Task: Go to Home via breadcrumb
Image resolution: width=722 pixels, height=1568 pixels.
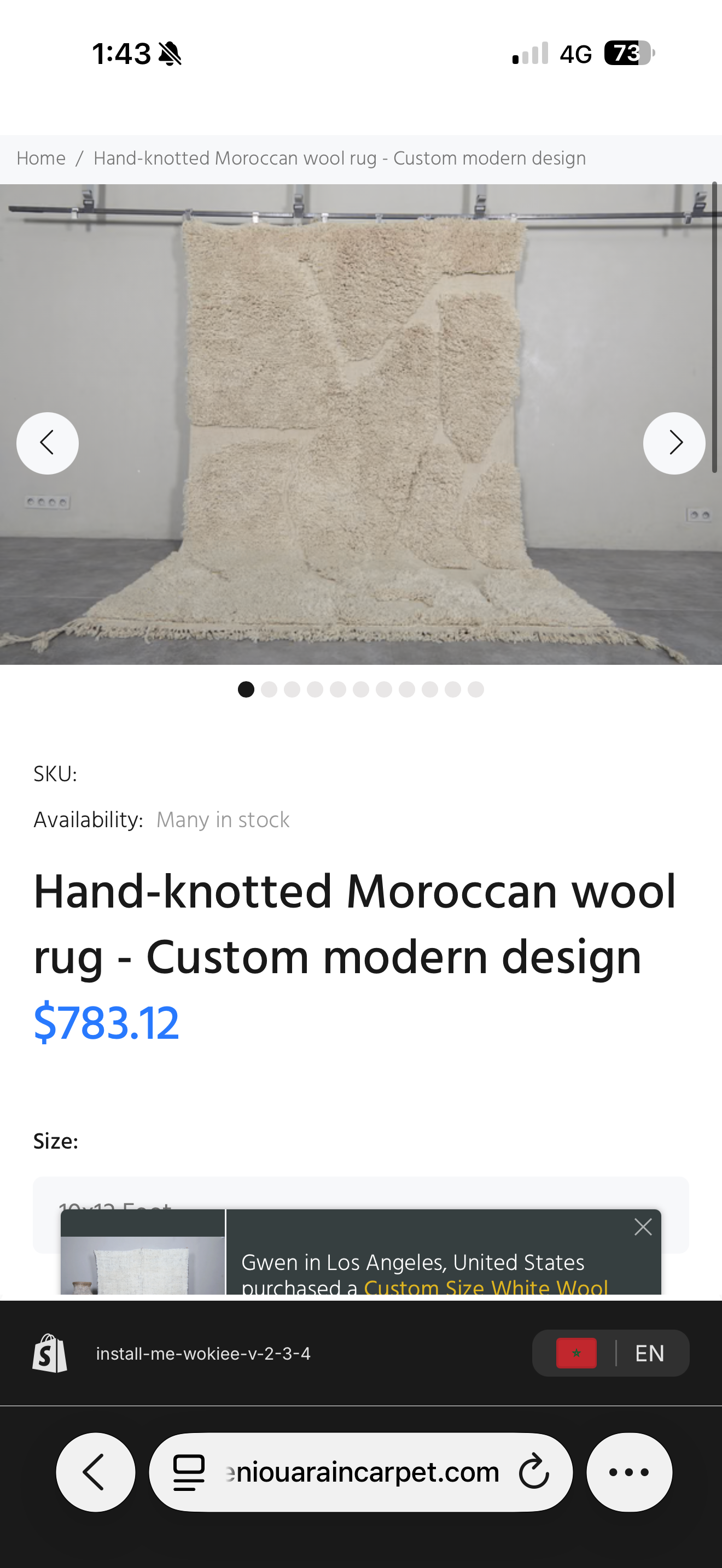Action: [x=41, y=158]
